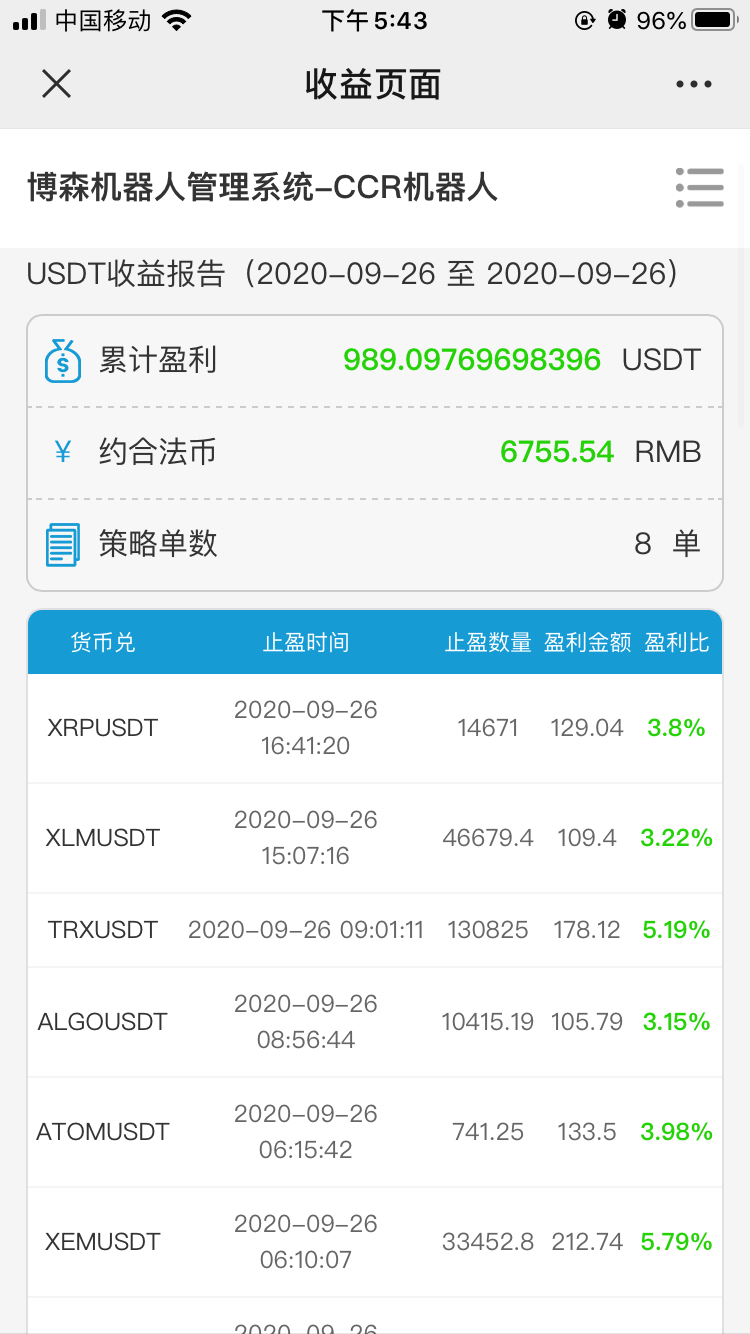Open the three-dot overflow menu
750x1334 pixels.
pyautogui.click(x=693, y=85)
